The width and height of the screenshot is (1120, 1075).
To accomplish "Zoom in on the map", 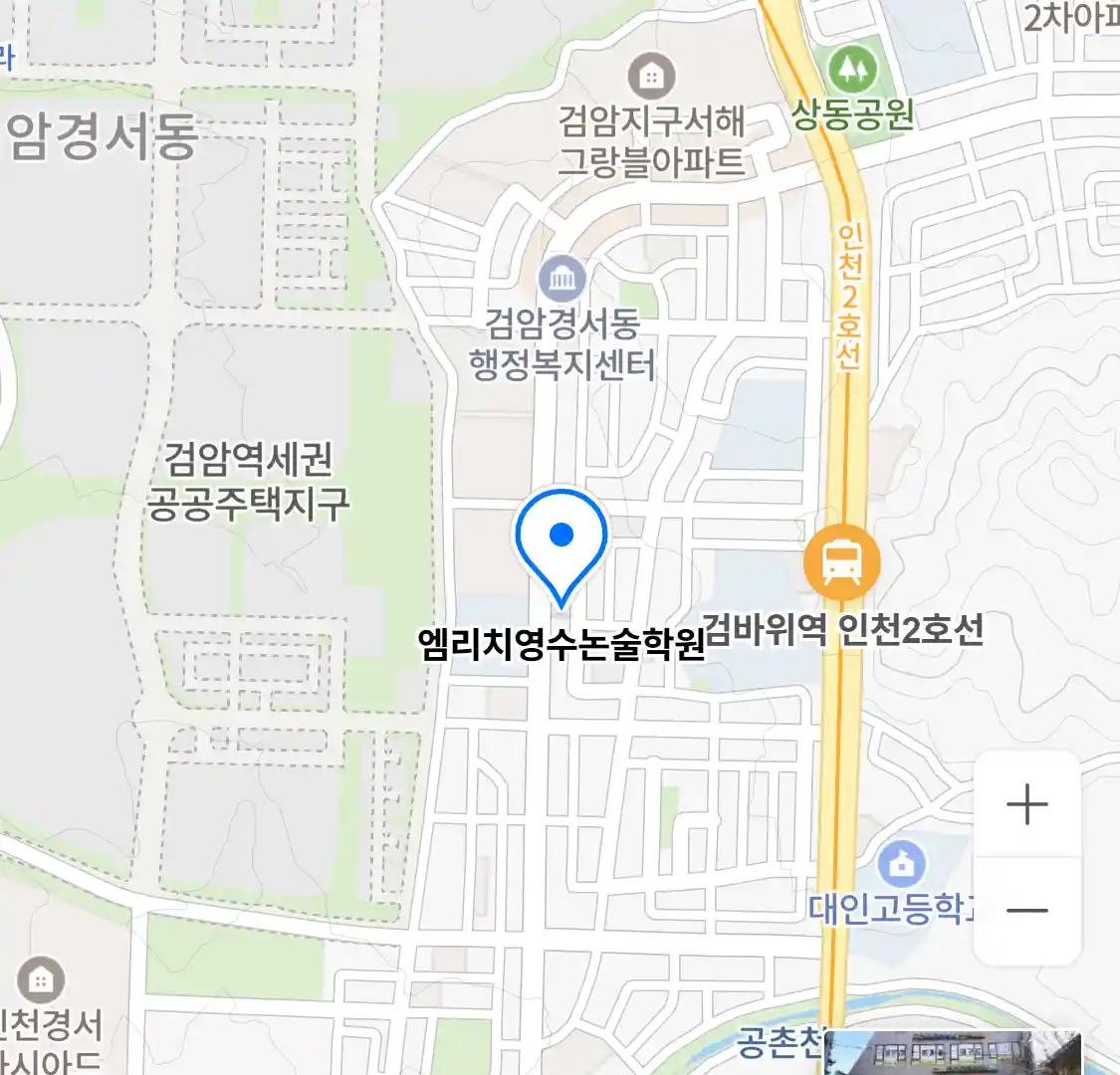I will click(x=1026, y=804).
